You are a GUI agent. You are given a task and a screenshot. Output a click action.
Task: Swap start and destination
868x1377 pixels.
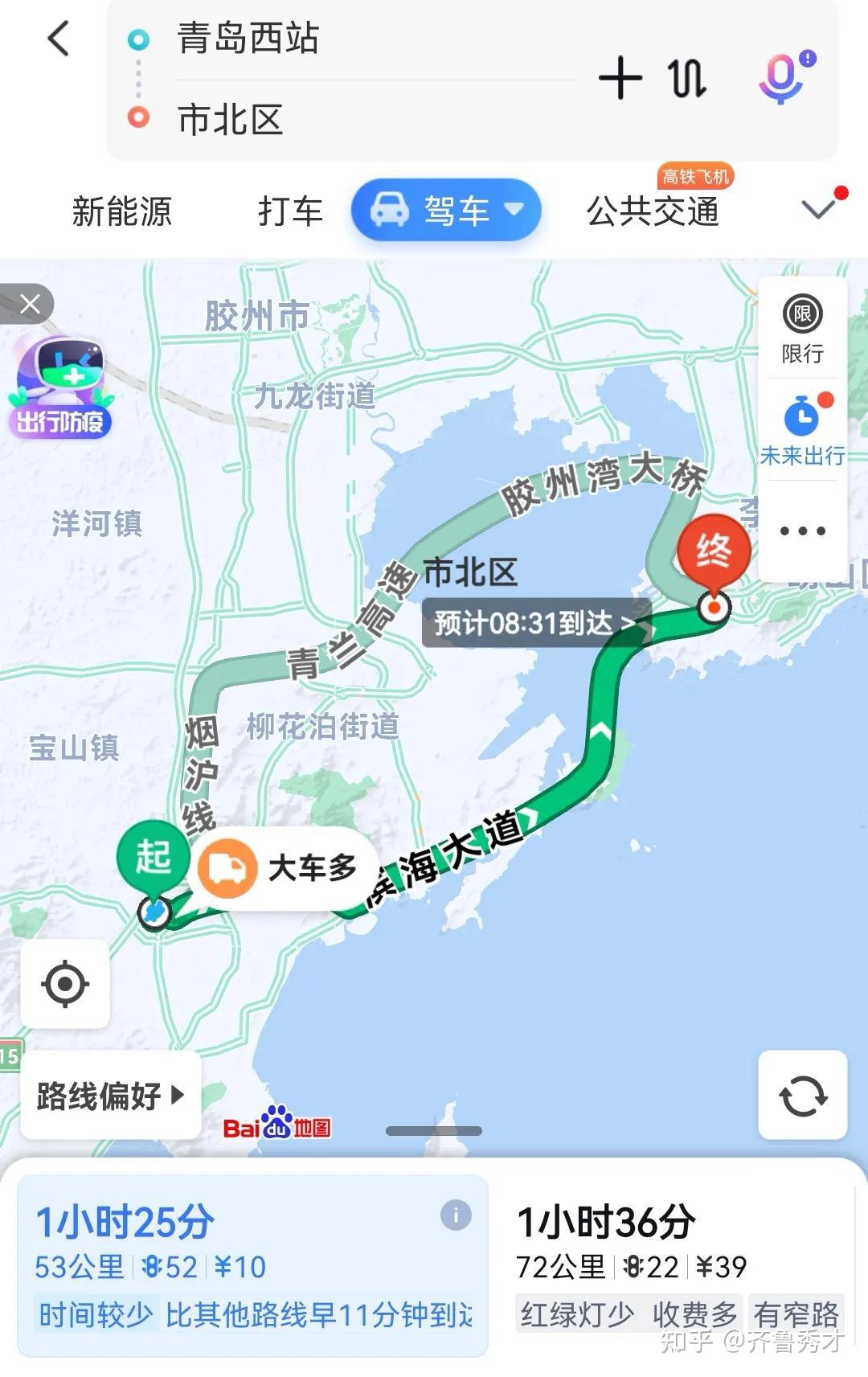pyautogui.click(x=687, y=79)
